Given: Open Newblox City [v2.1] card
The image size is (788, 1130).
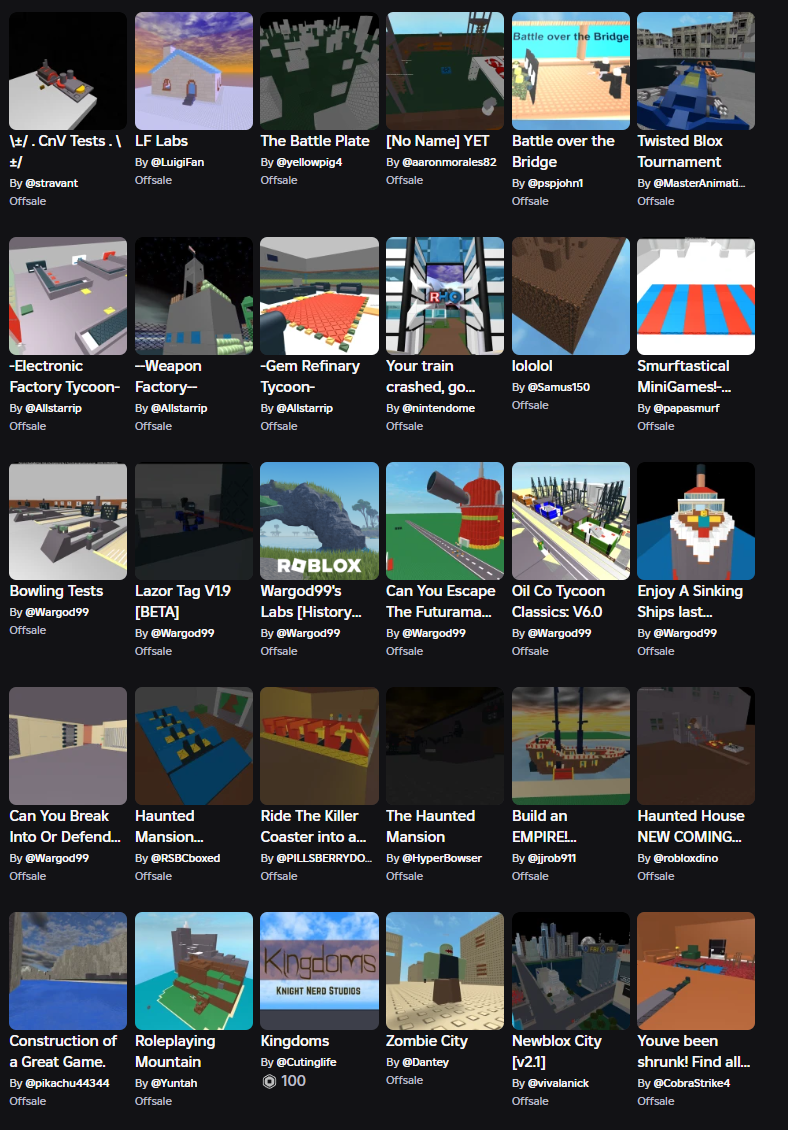Looking at the screenshot, I should [570, 971].
